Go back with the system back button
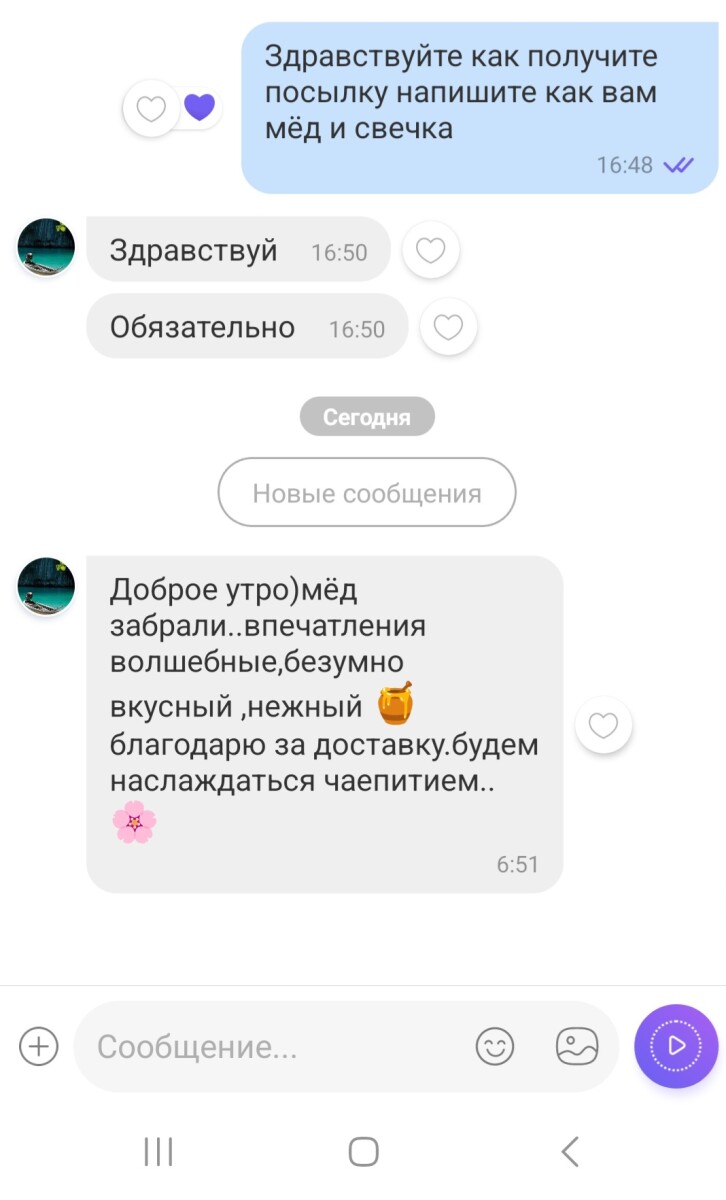Viewport: 726px width, 1200px height. click(x=570, y=1152)
